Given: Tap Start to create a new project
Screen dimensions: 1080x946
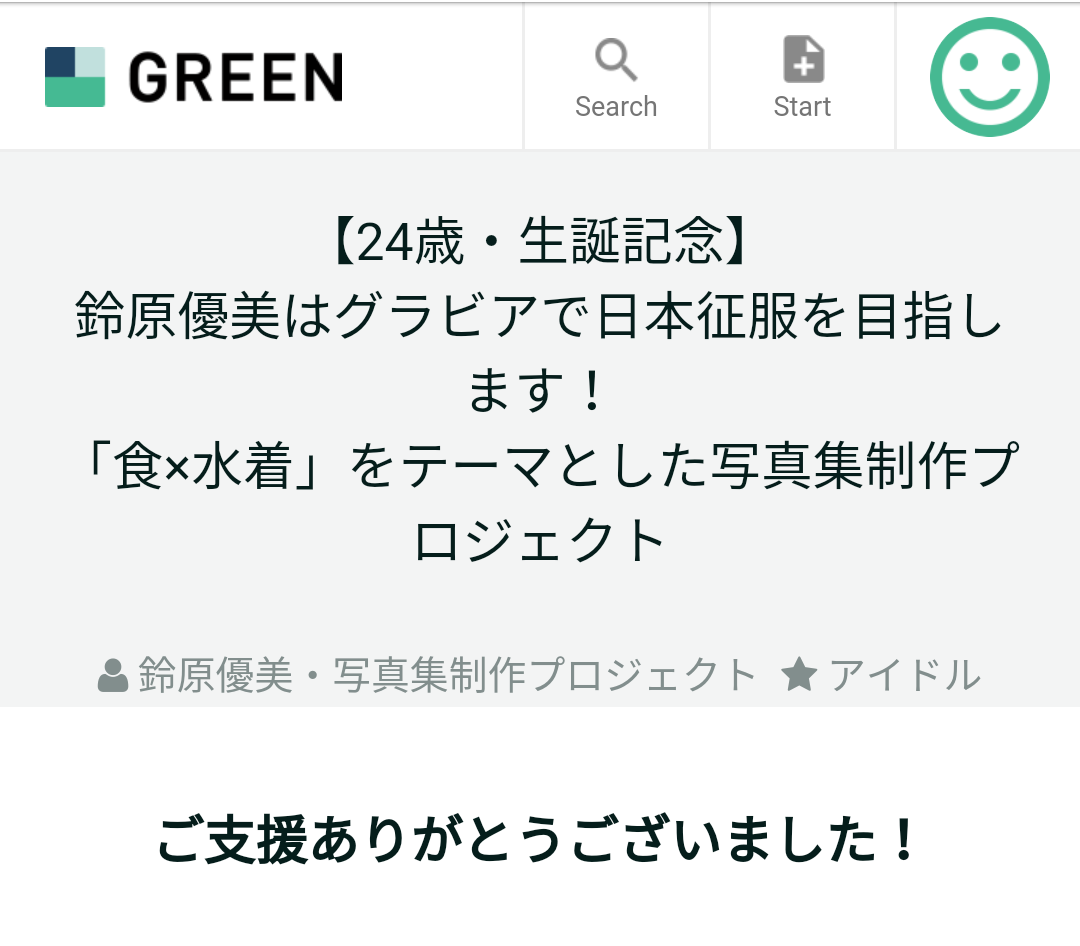Looking at the screenshot, I should click(802, 78).
